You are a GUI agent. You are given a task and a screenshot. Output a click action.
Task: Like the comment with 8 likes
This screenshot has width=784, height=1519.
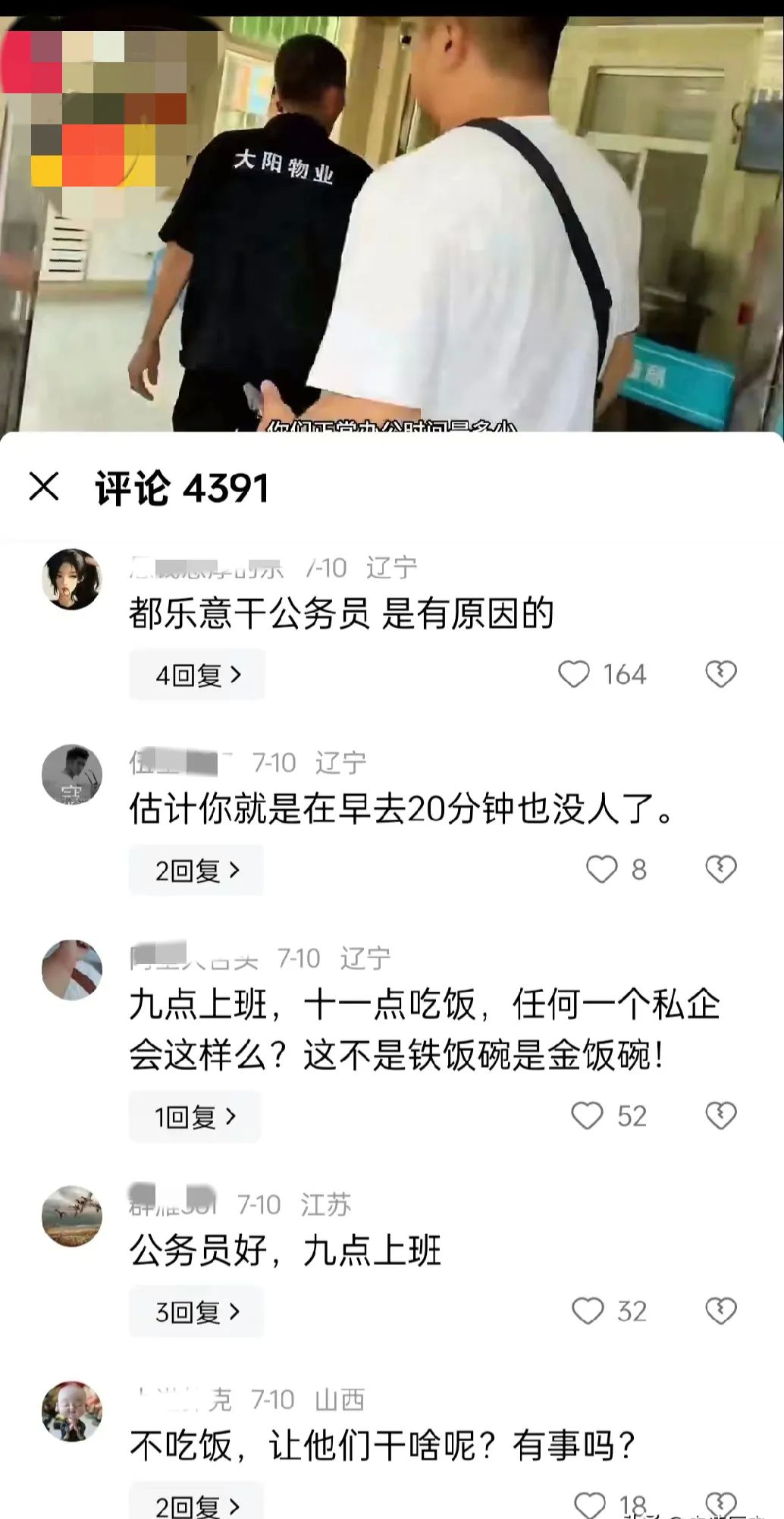(x=602, y=869)
